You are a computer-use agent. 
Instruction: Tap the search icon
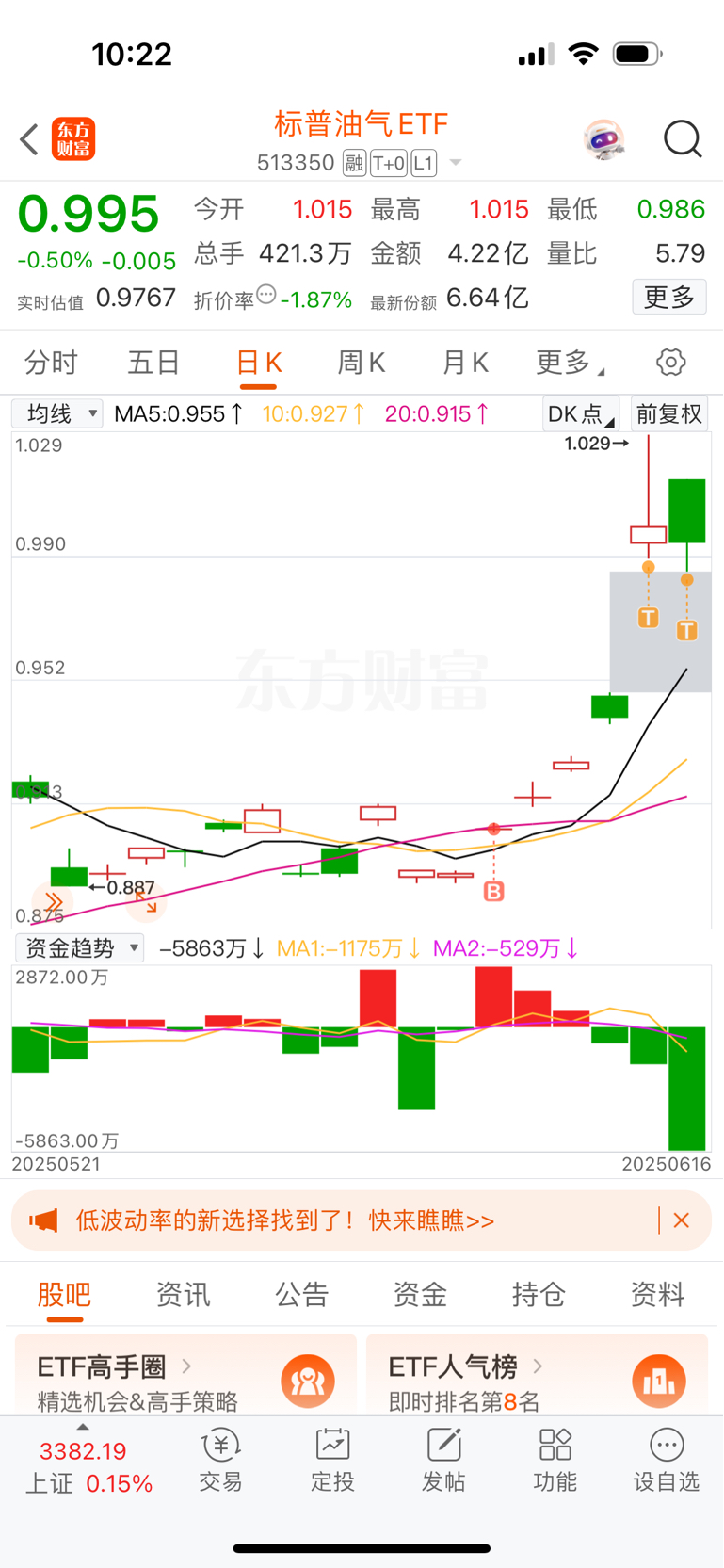click(683, 139)
